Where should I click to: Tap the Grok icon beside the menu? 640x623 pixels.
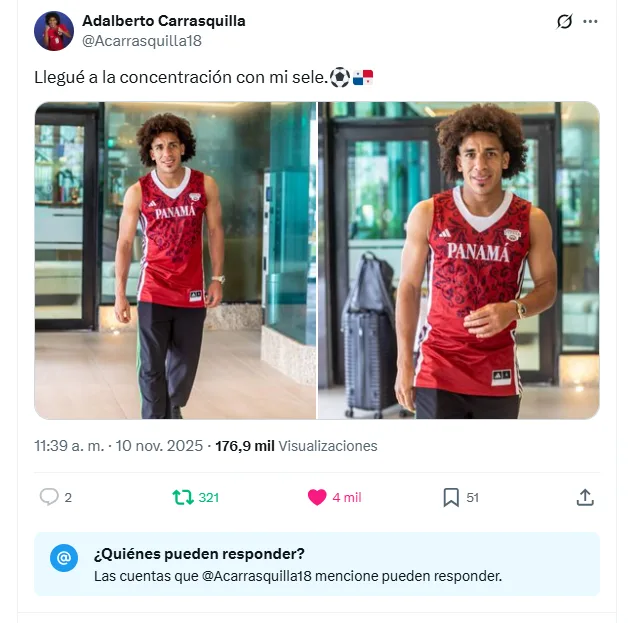coord(565,21)
